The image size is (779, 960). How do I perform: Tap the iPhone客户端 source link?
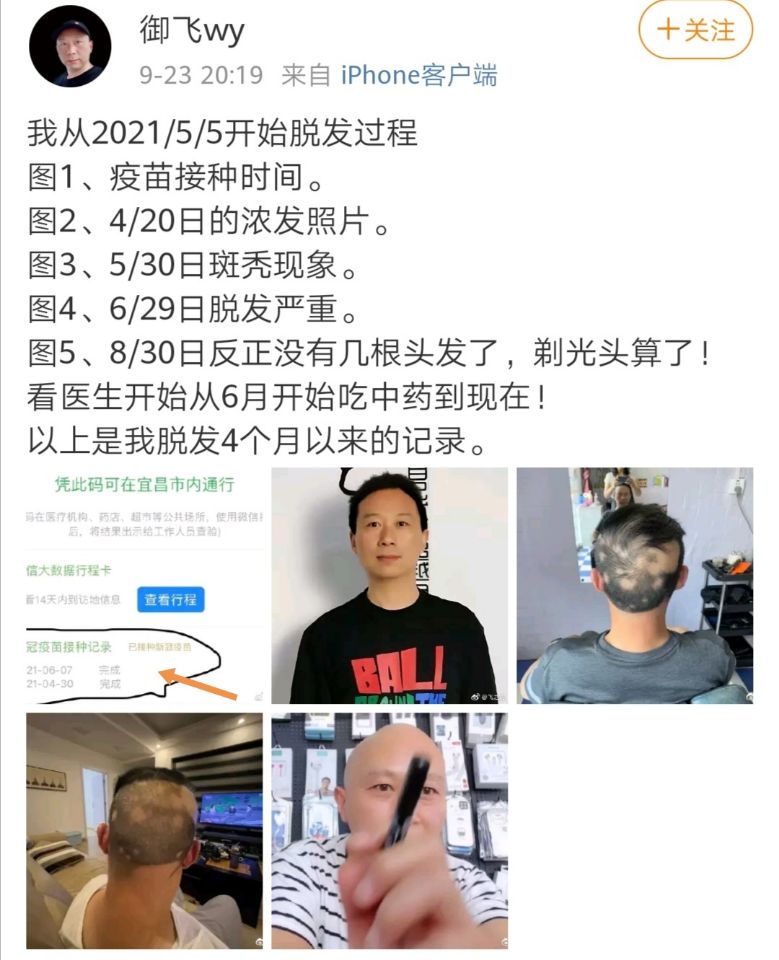(418, 75)
